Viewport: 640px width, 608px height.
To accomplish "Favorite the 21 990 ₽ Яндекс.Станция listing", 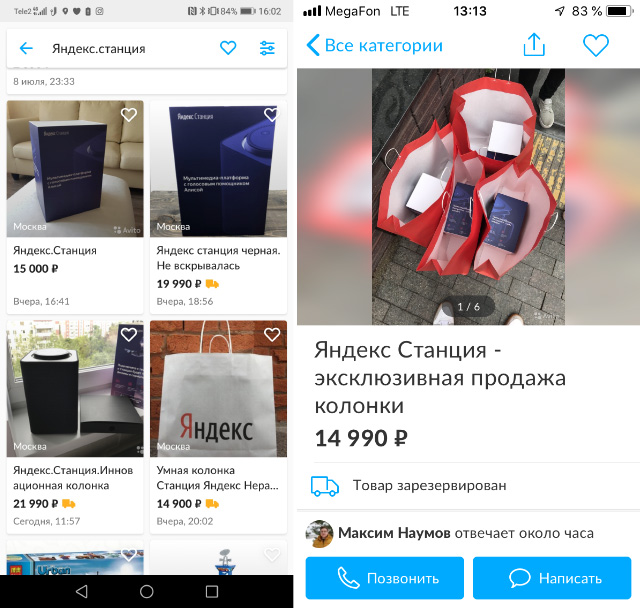I will 129,335.
